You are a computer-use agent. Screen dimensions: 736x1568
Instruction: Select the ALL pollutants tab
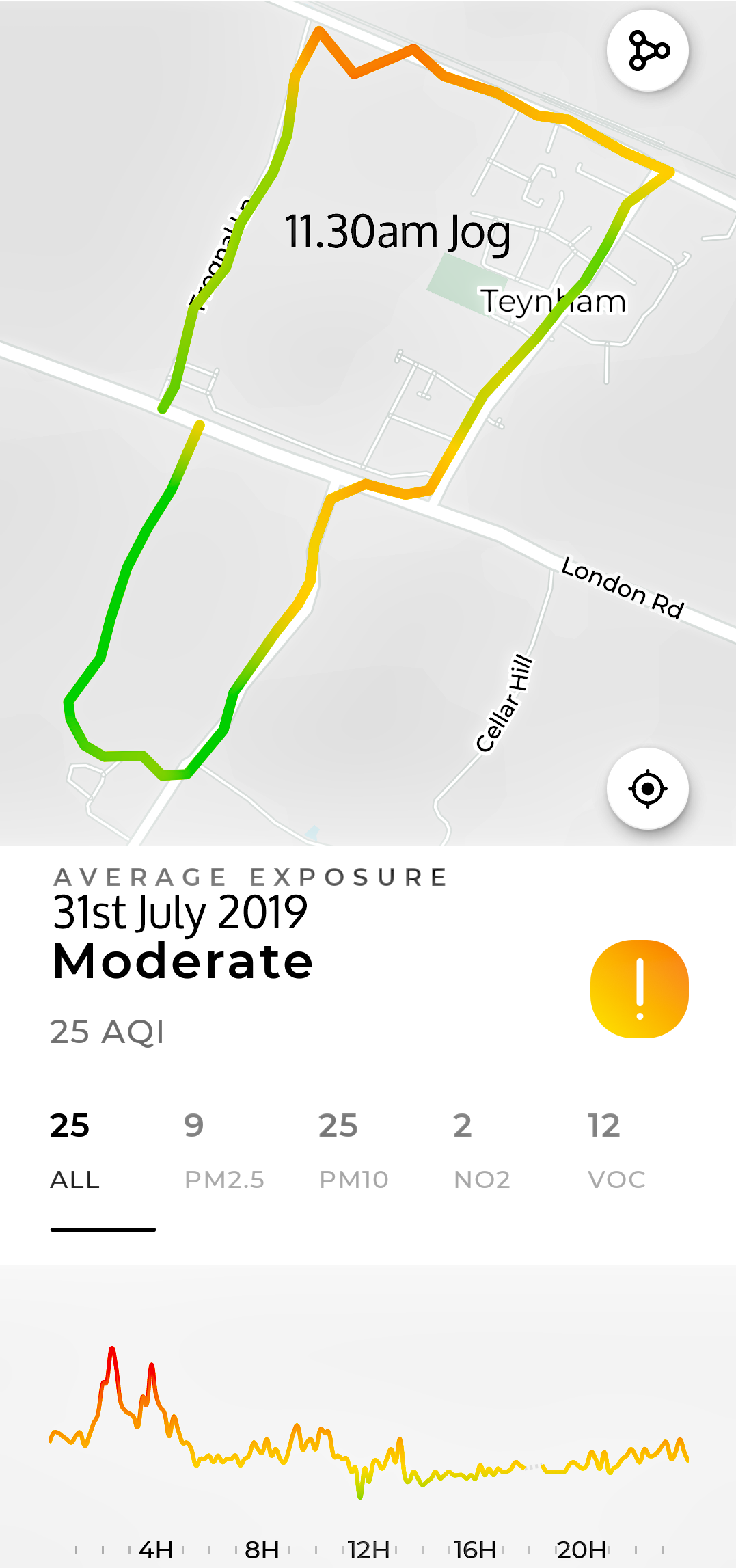click(75, 1151)
